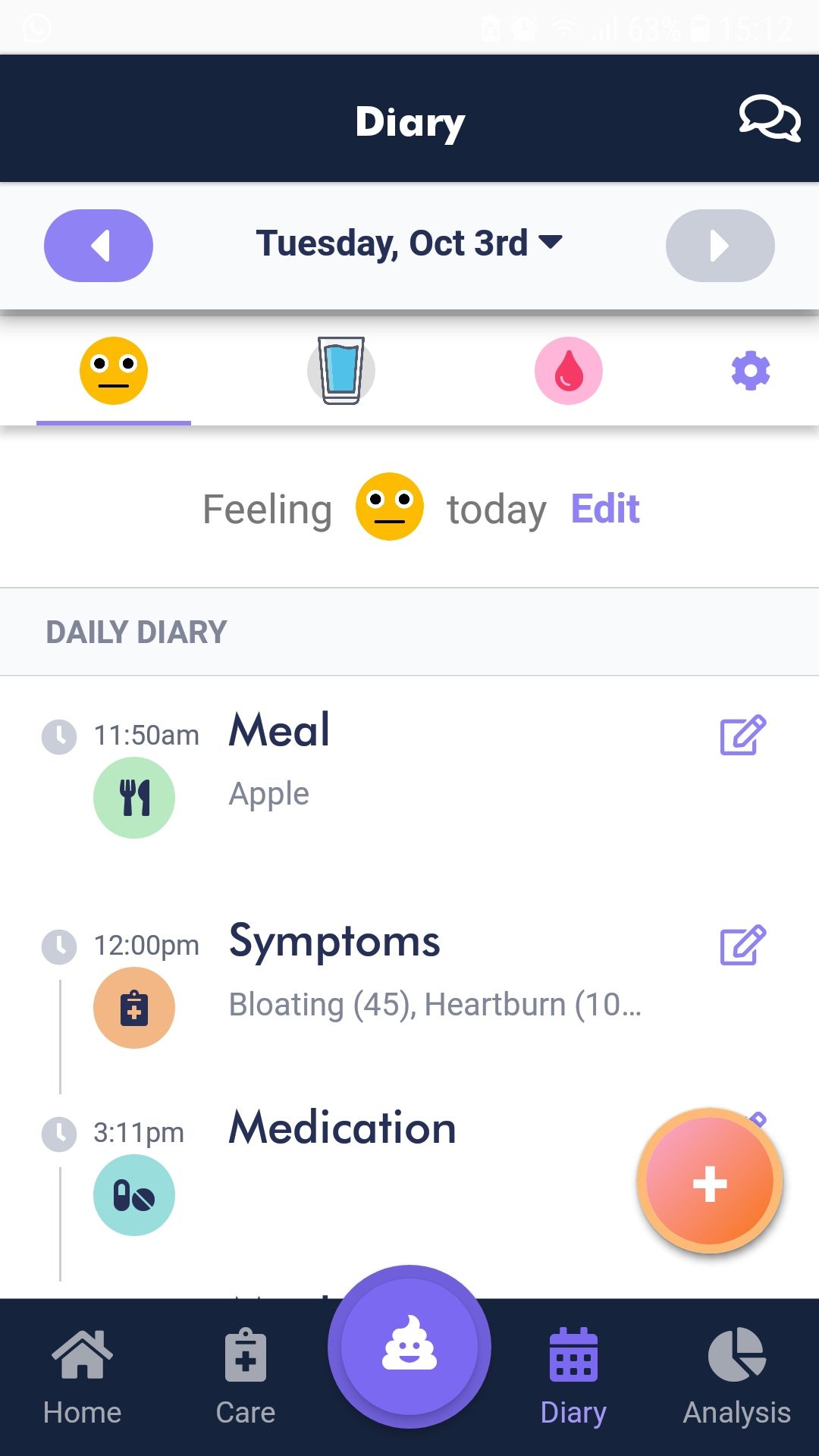Edit the 12:00pm Symptoms entry
819x1456 pixels.
coord(742,945)
